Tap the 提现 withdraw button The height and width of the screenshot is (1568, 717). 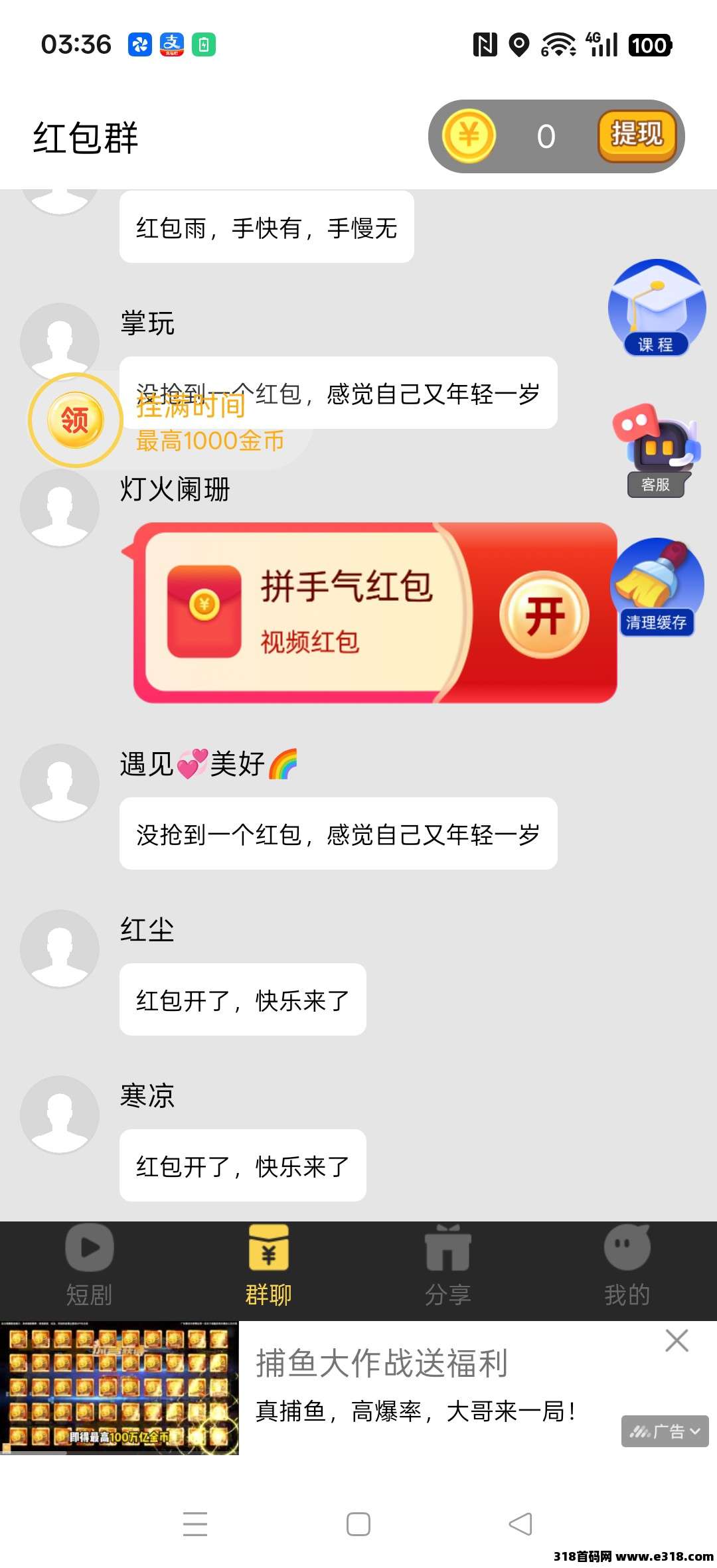636,133
